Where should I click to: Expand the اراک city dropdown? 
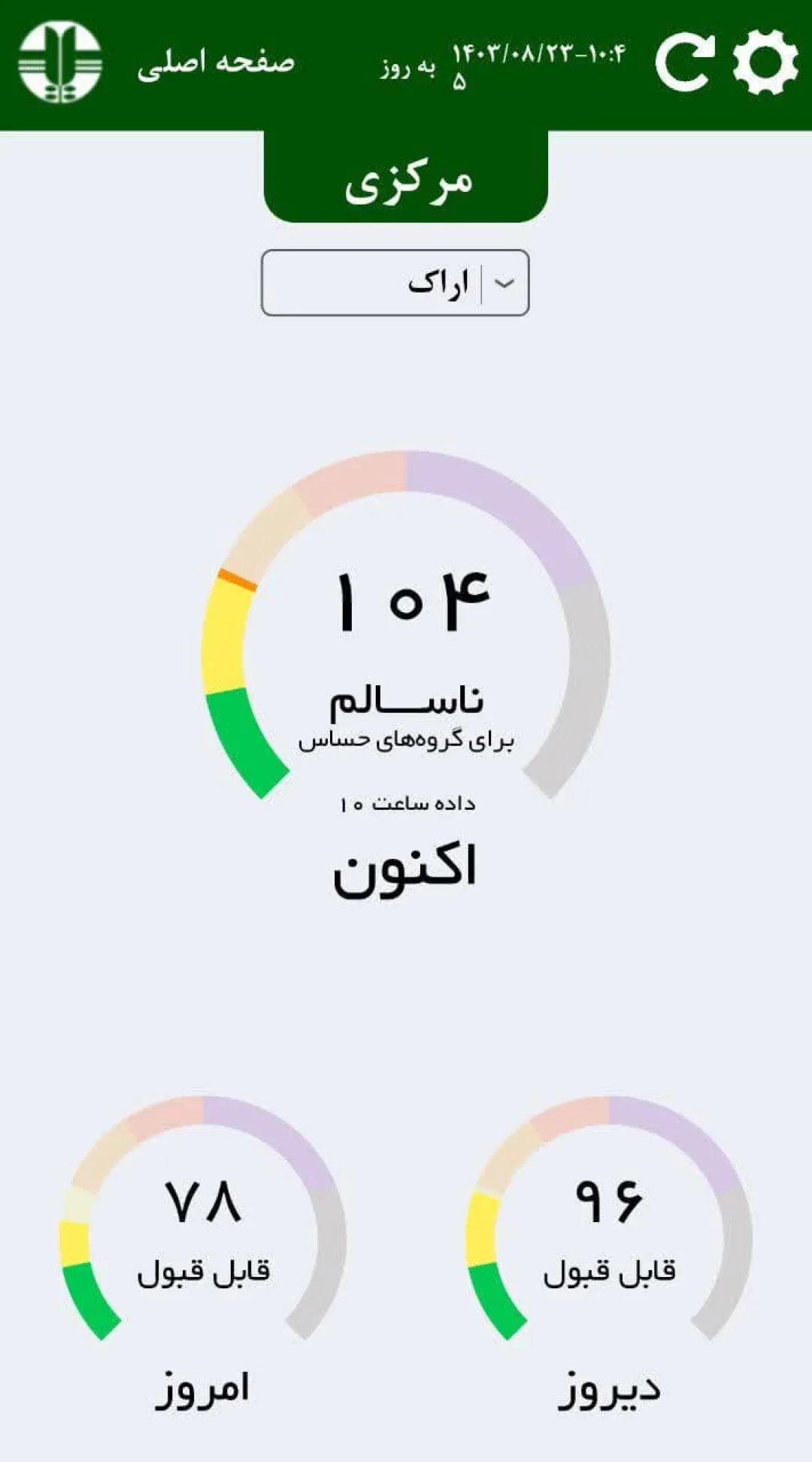(x=395, y=283)
